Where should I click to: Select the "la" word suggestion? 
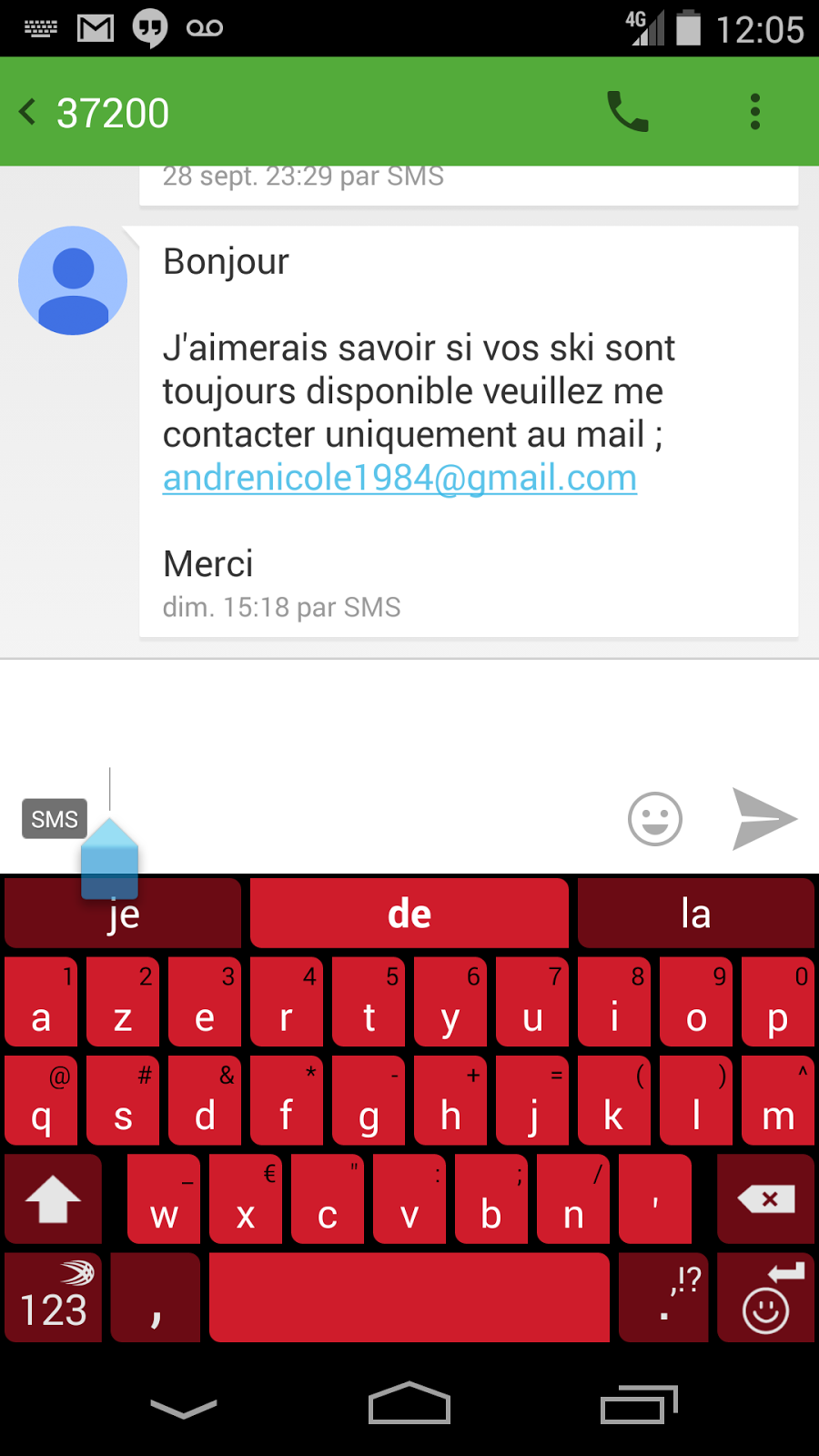point(695,914)
